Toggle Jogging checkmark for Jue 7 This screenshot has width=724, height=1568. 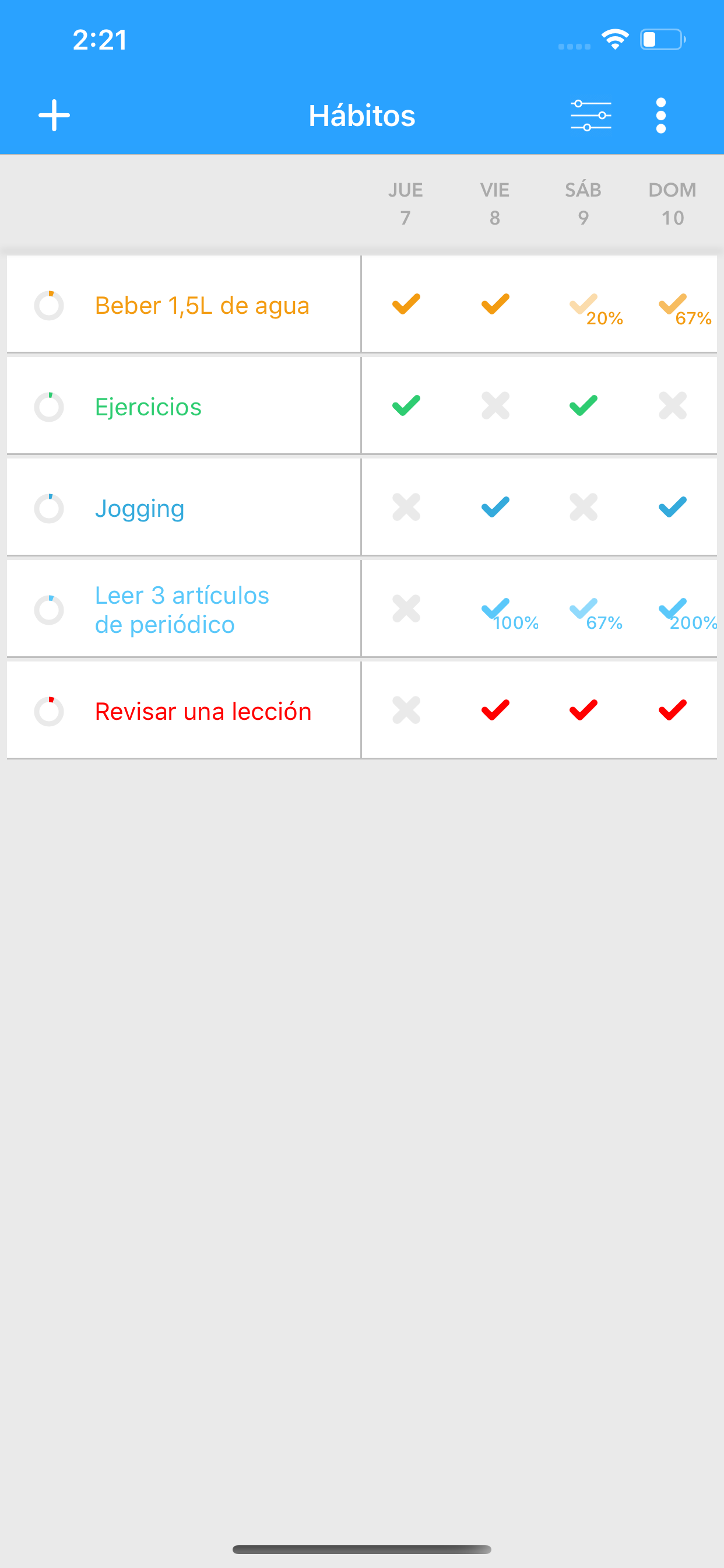pyautogui.click(x=406, y=508)
